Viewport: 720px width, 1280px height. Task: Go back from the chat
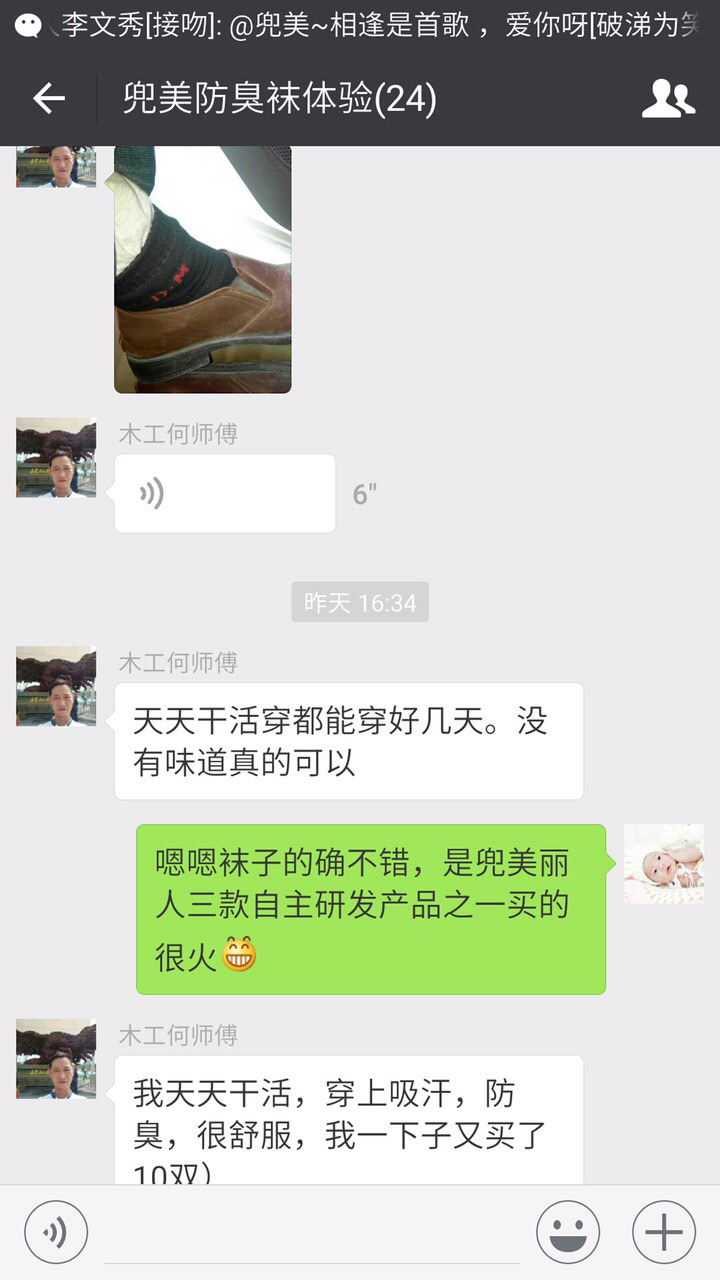[x=48, y=98]
